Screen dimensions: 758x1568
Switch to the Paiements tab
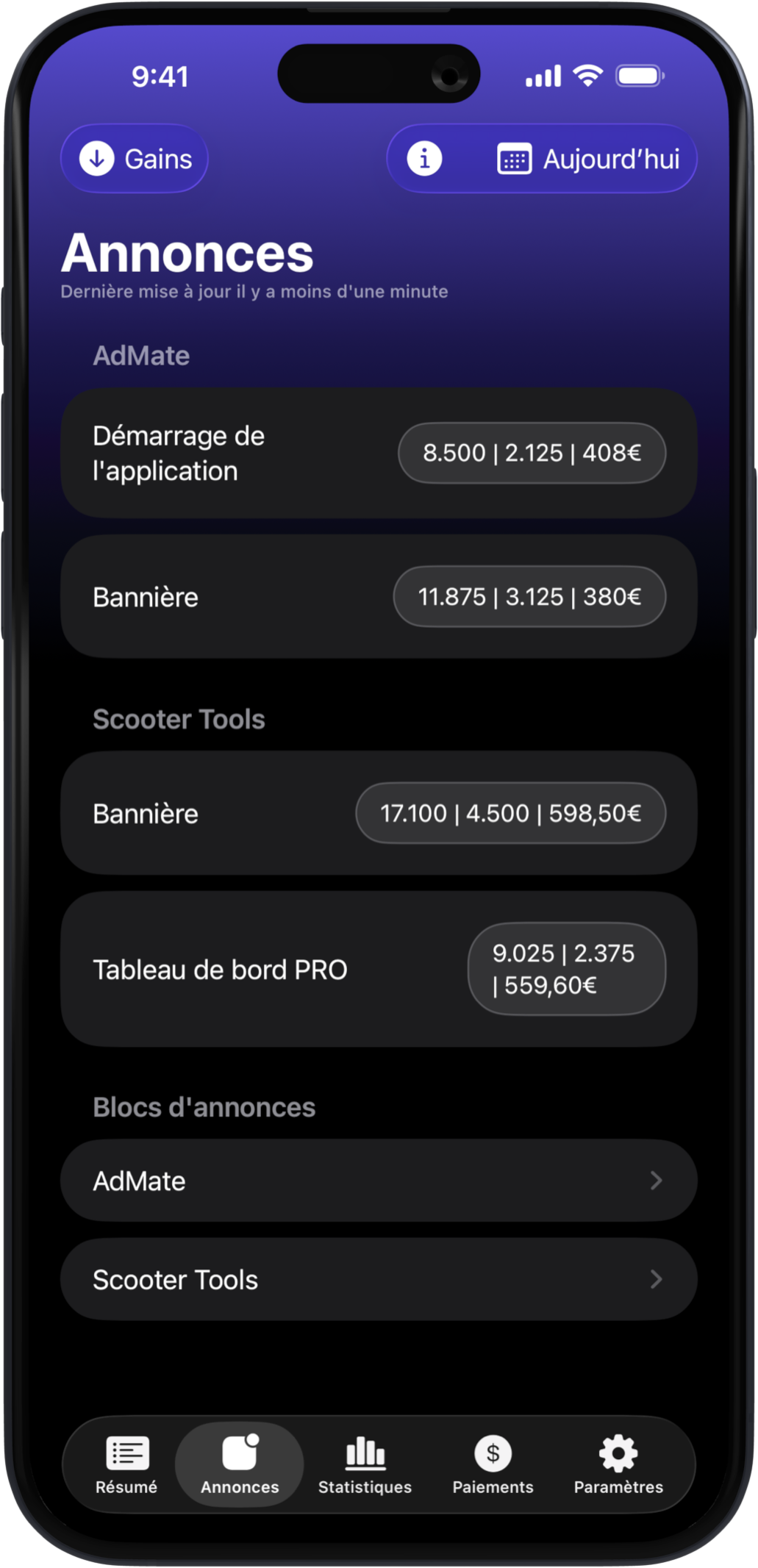(493, 1464)
